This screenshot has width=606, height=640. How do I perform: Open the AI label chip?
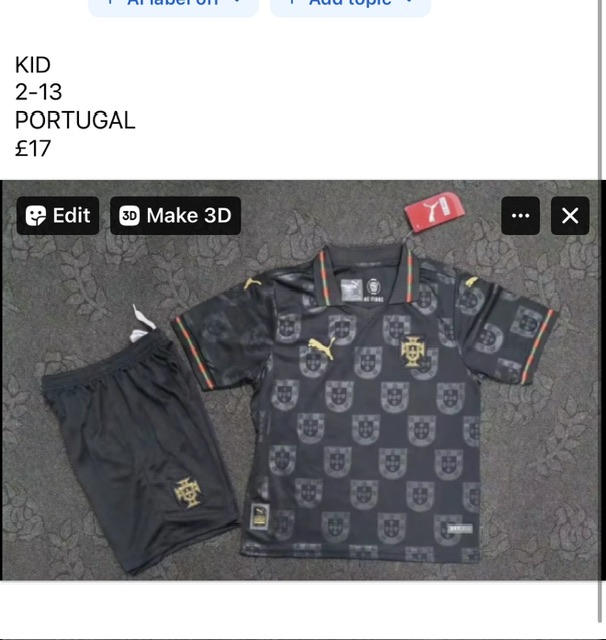(173, 5)
